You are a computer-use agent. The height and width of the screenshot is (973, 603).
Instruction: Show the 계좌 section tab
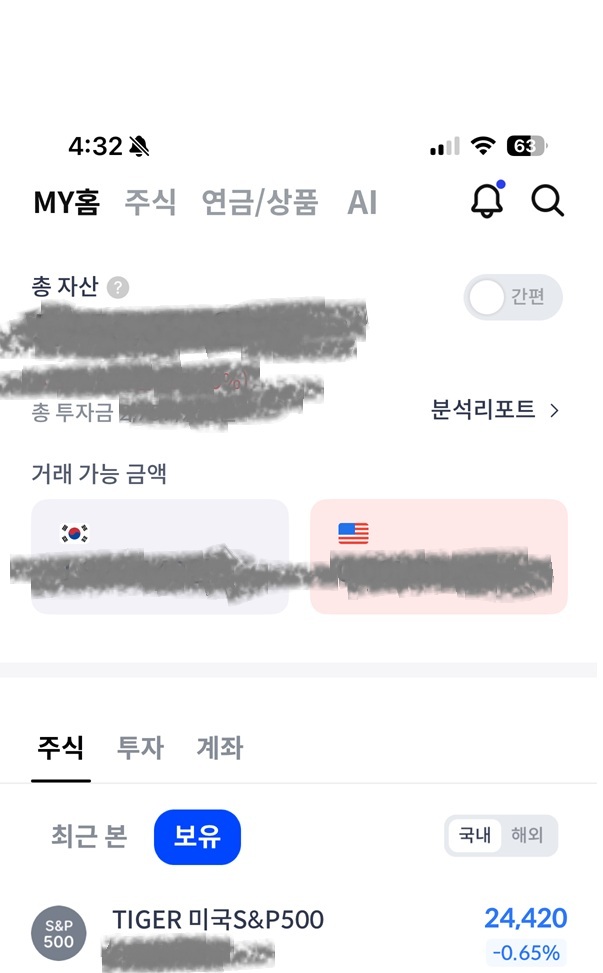(219, 747)
